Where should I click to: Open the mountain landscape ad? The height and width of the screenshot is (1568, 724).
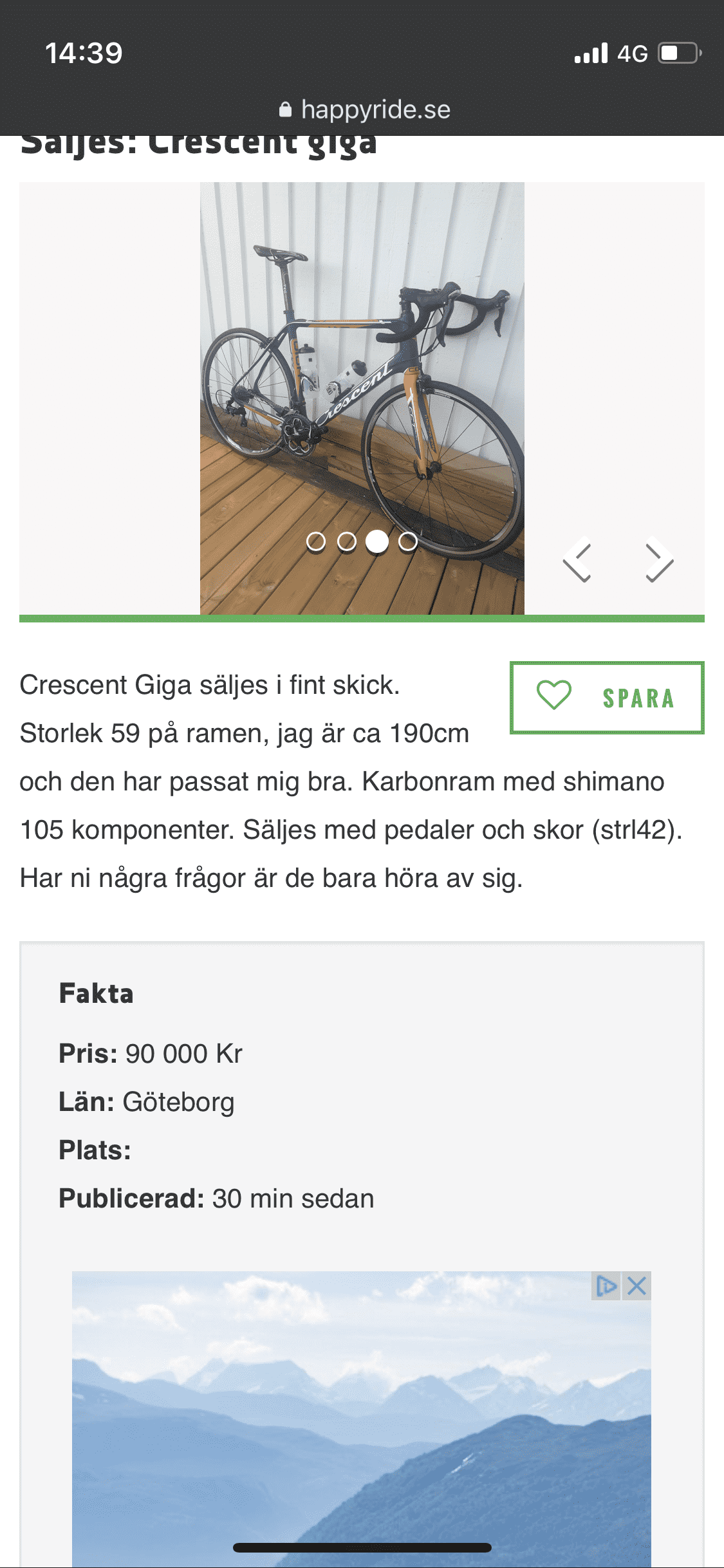[362, 1419]
